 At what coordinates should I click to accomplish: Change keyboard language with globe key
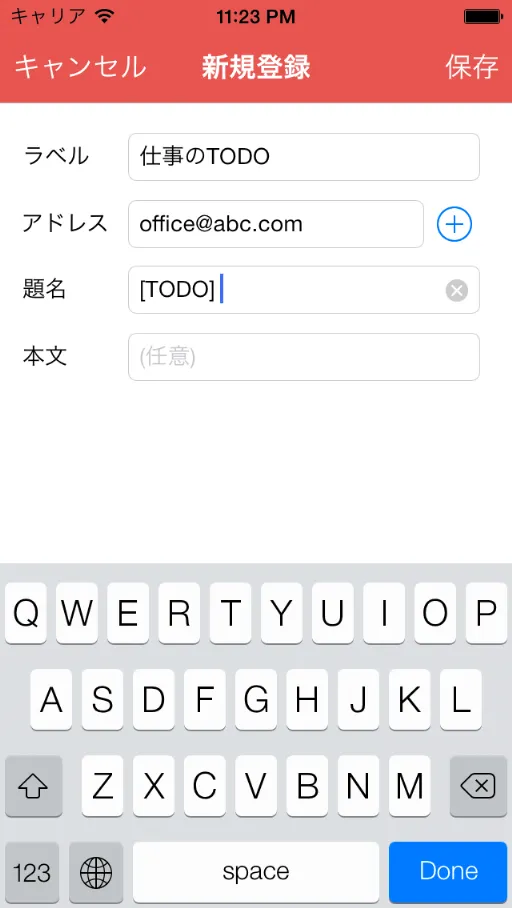[x=96, y=872]
